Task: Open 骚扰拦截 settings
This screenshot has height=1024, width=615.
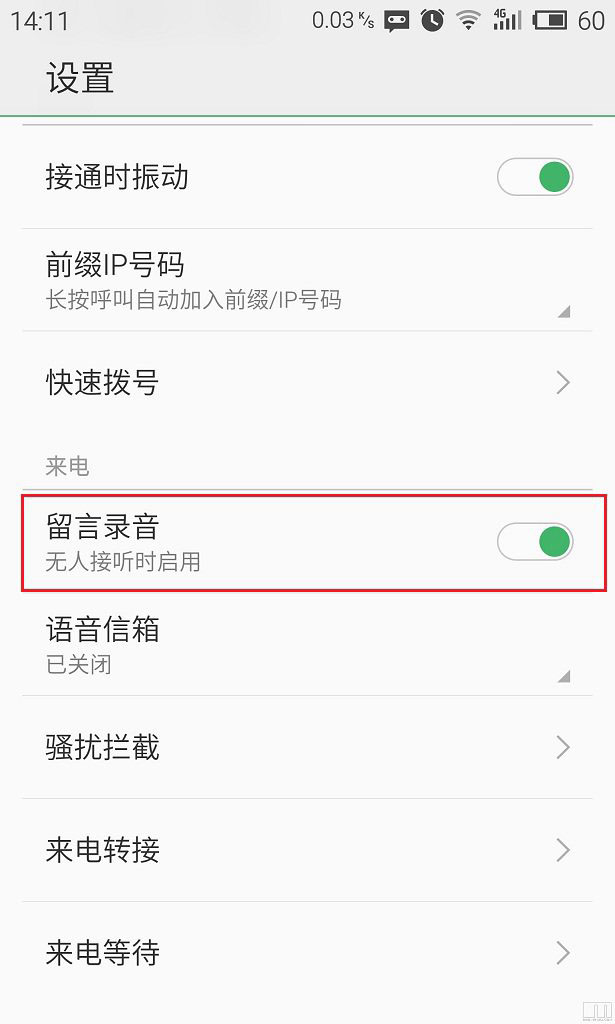Action: coord(300,747)
